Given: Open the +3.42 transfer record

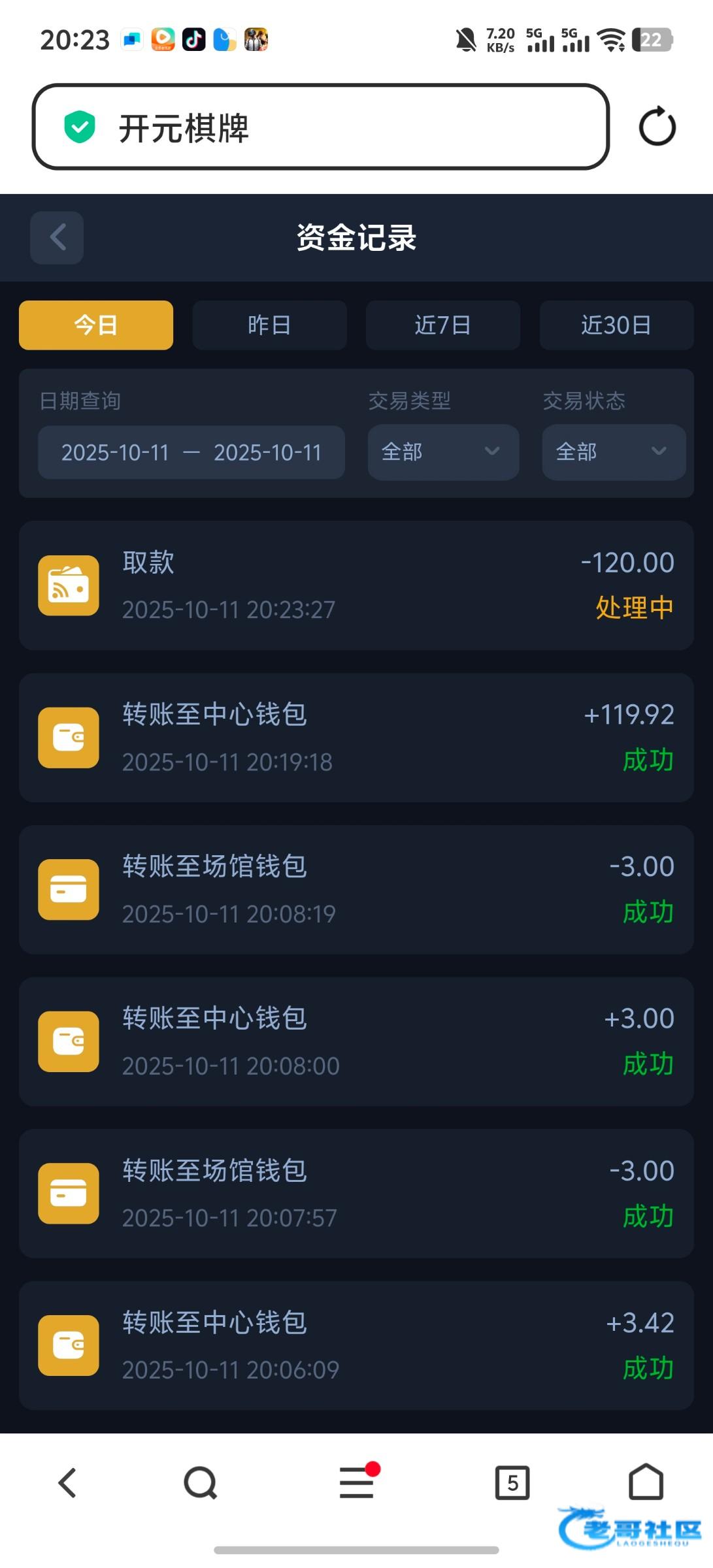Looking at the screenshot, I should (x=356, y=1345).
